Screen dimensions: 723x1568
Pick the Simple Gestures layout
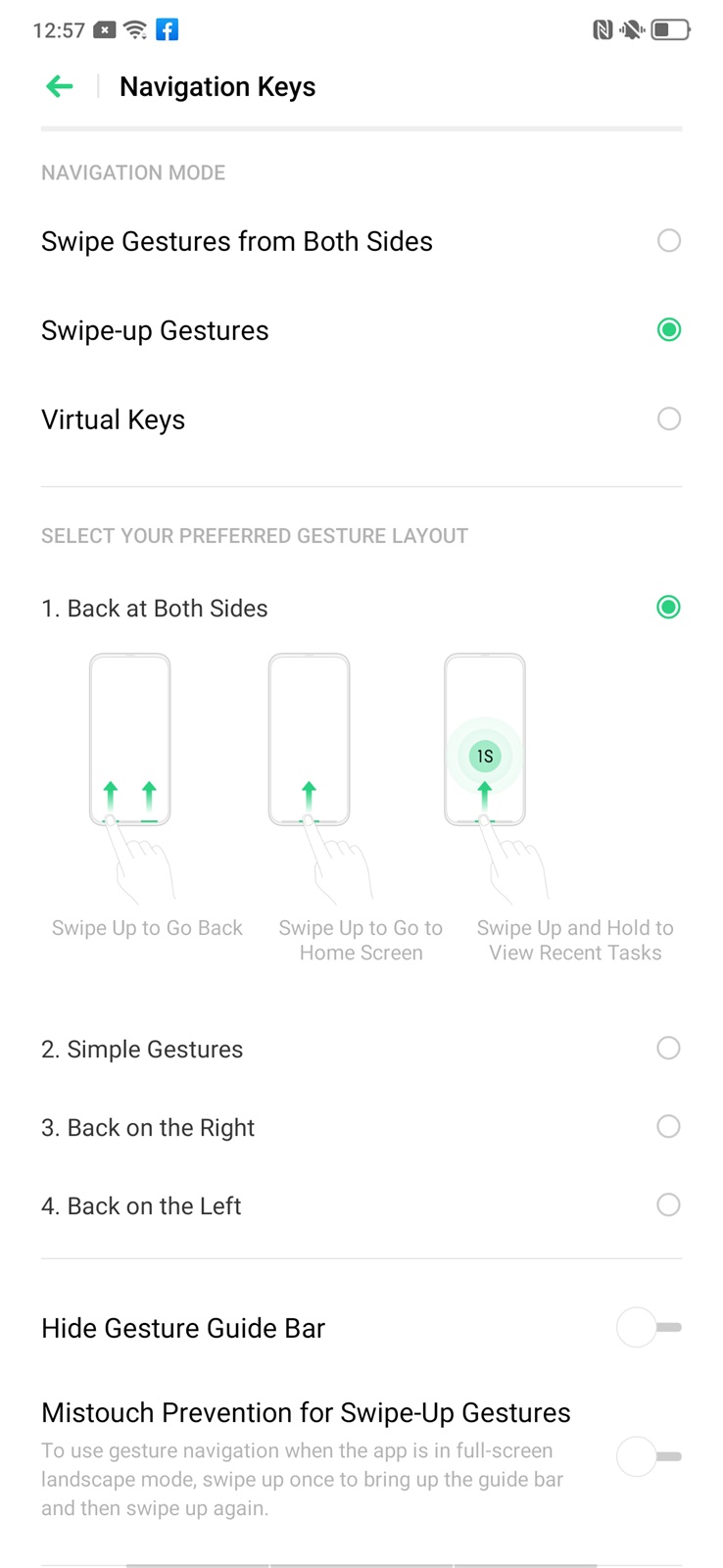point(668,1049)
